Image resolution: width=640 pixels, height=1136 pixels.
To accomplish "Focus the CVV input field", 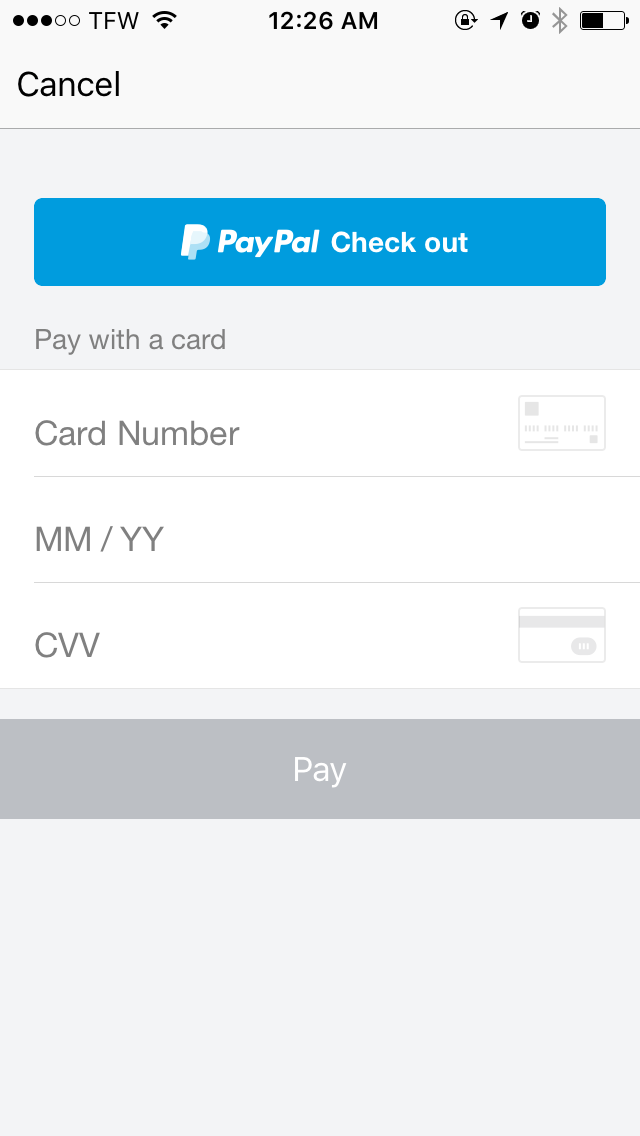I will point(320,635).
